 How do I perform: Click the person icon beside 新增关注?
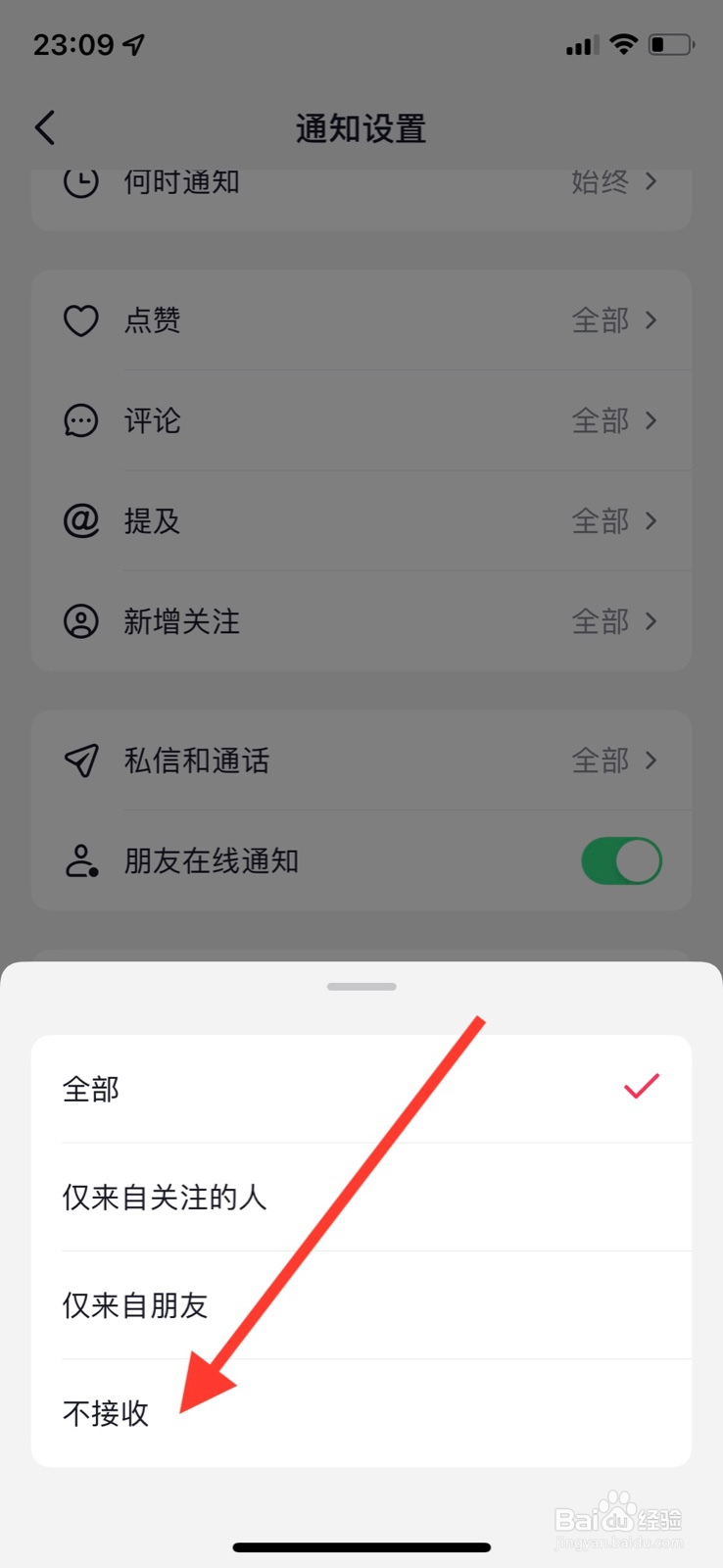point(81,621)
